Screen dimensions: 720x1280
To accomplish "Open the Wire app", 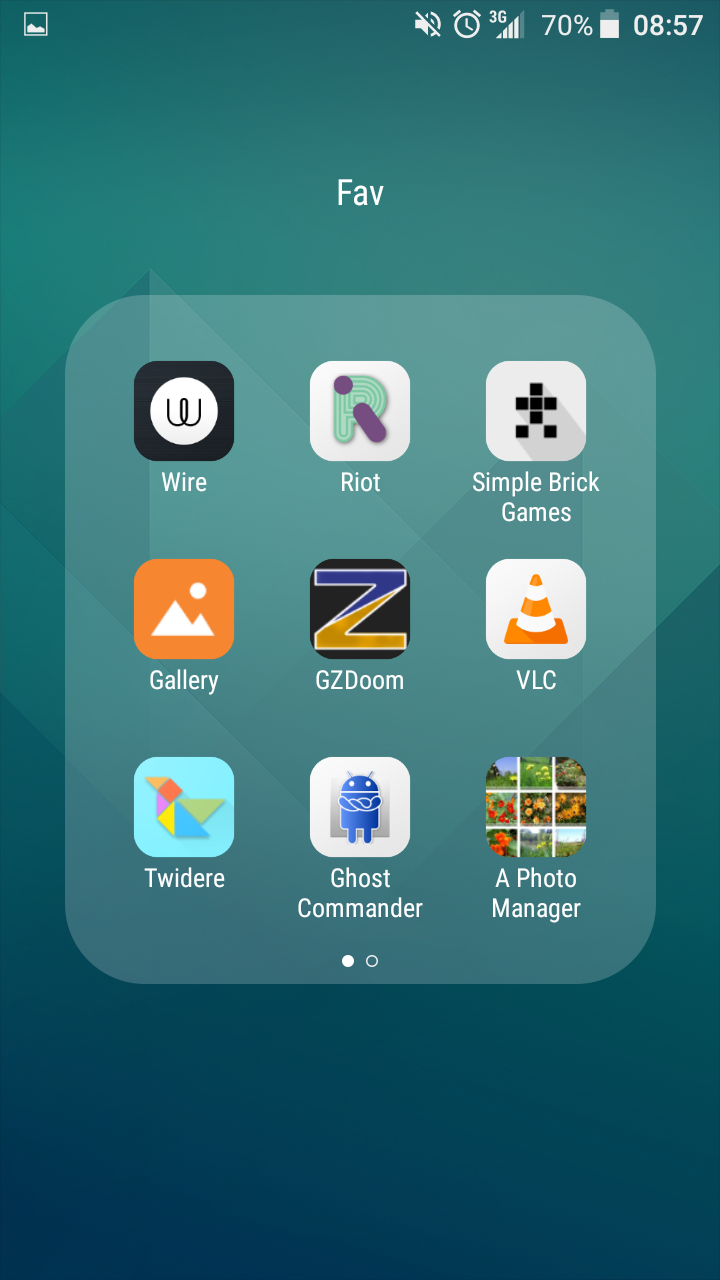I will pyautogui.click(x=184, y=411).
